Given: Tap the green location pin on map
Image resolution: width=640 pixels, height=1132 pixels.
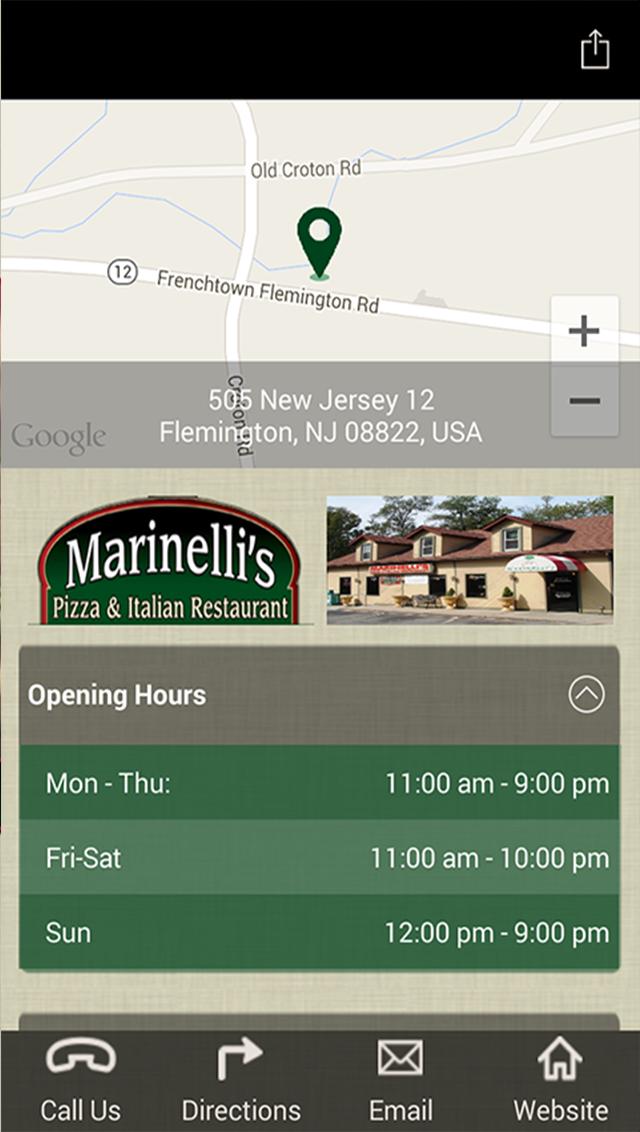Looking at the screenshot, I should (319, 240).
